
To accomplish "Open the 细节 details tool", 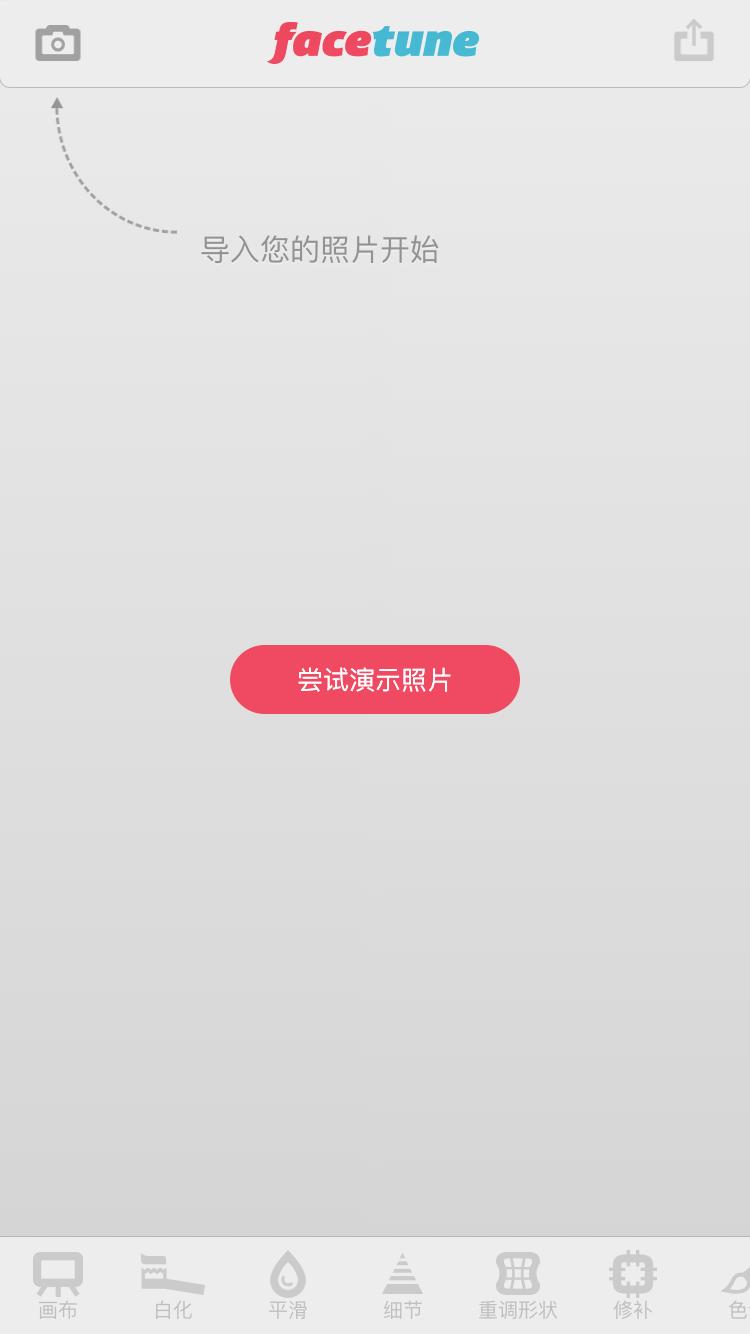I will [x=402, y=1285].
